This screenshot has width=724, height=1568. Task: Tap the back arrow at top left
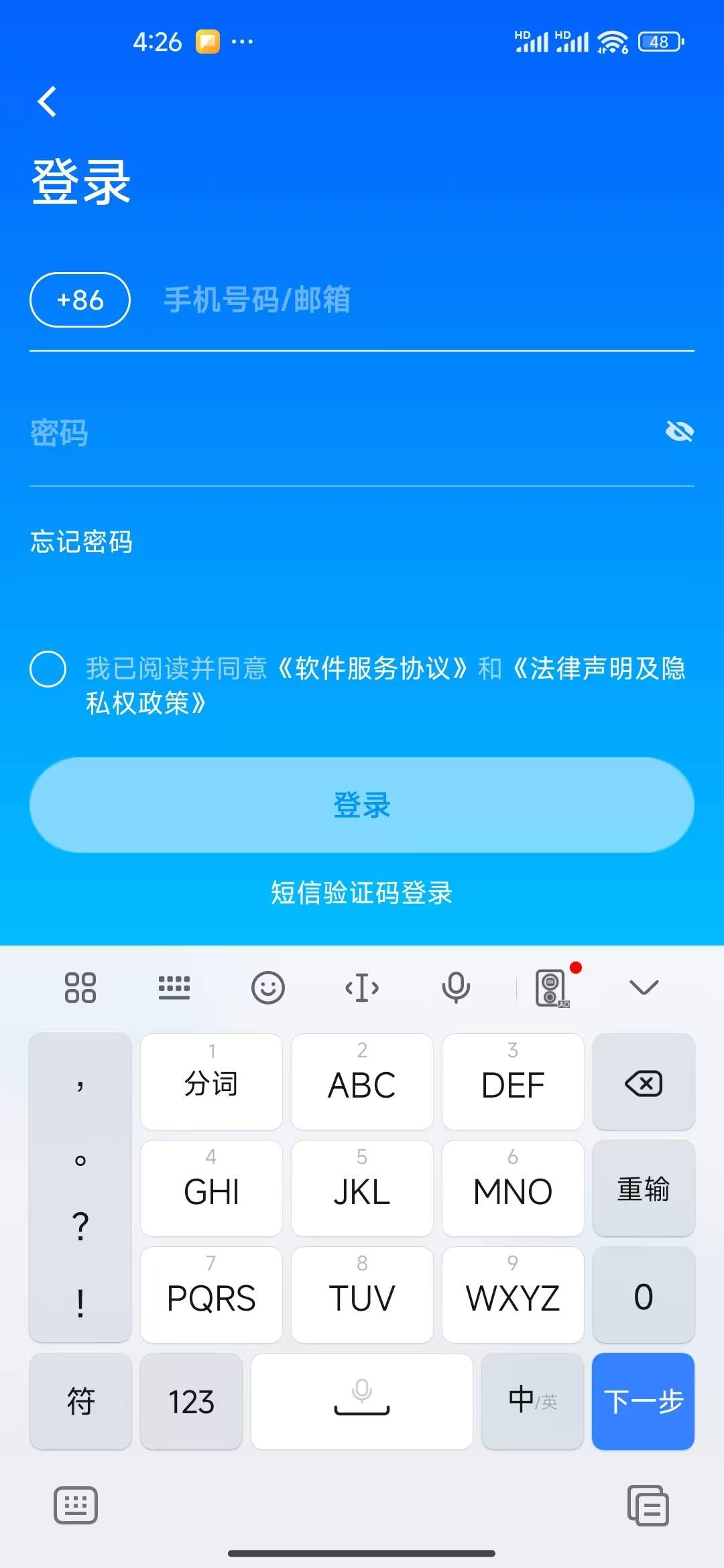tap(46, 101)
